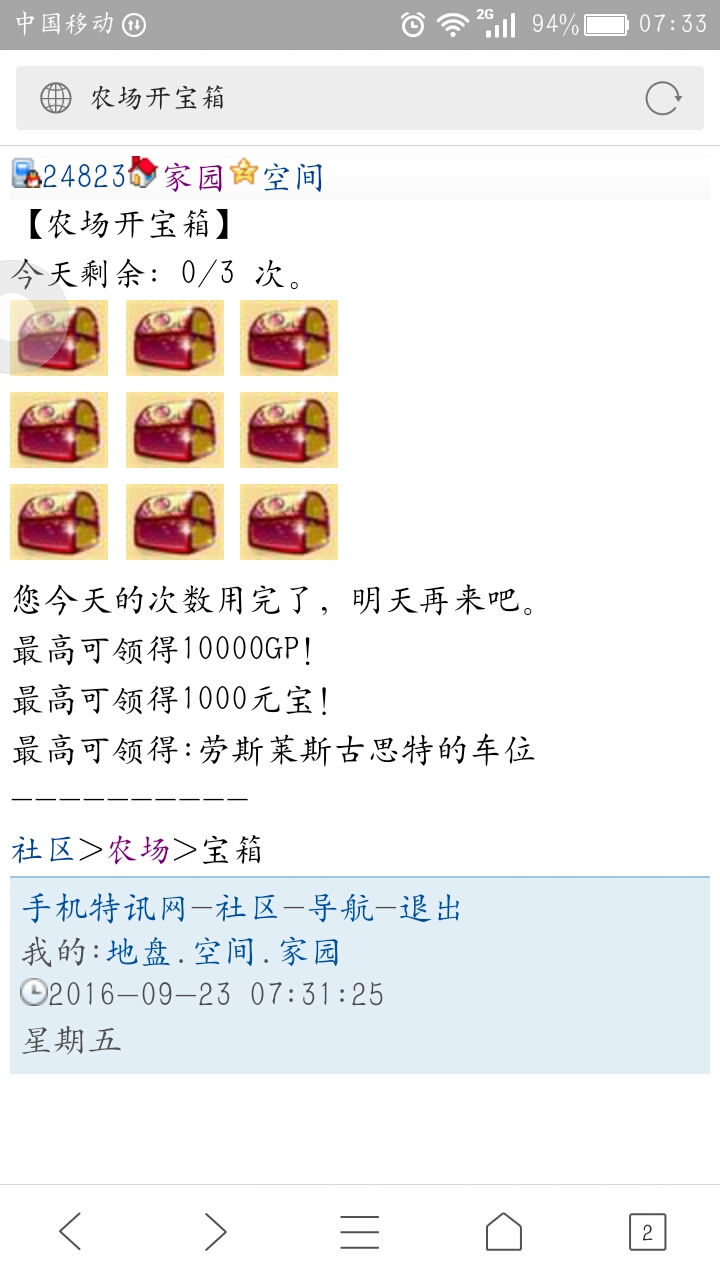This screenshot has height=1280, width=720.
Task: Go to 农场 in the breadcrumb
Action: (x=139, y=850)
